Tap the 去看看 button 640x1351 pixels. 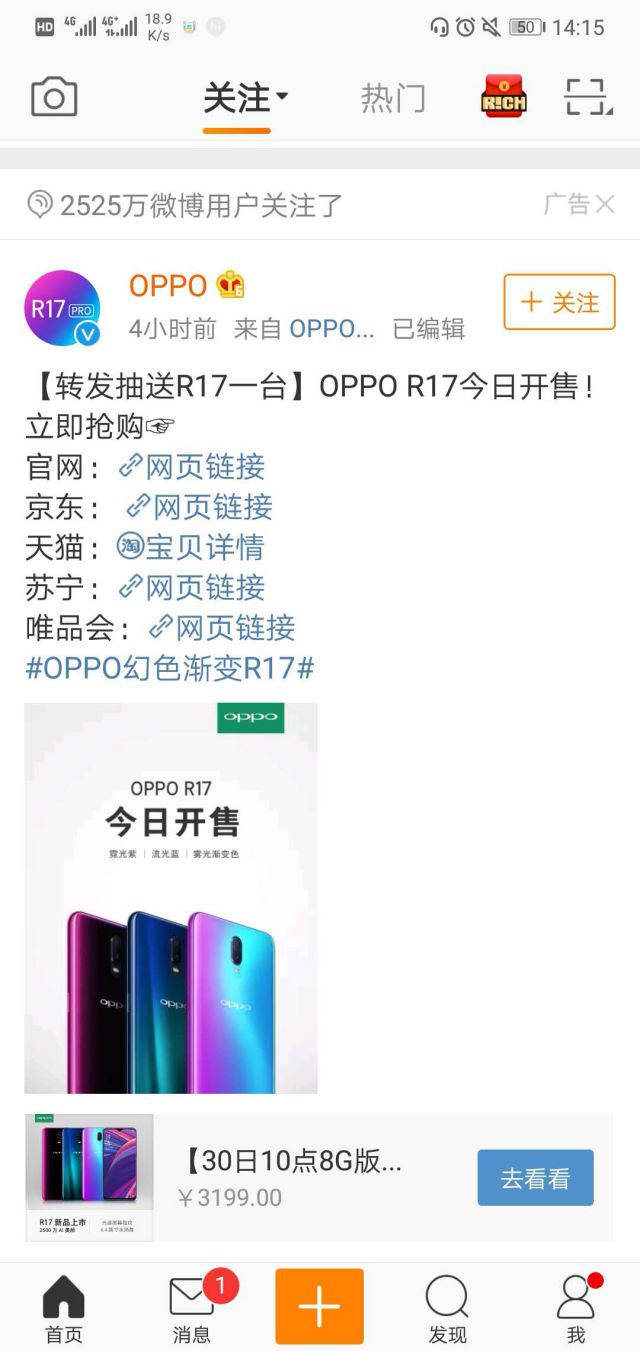coord(535,1178)
